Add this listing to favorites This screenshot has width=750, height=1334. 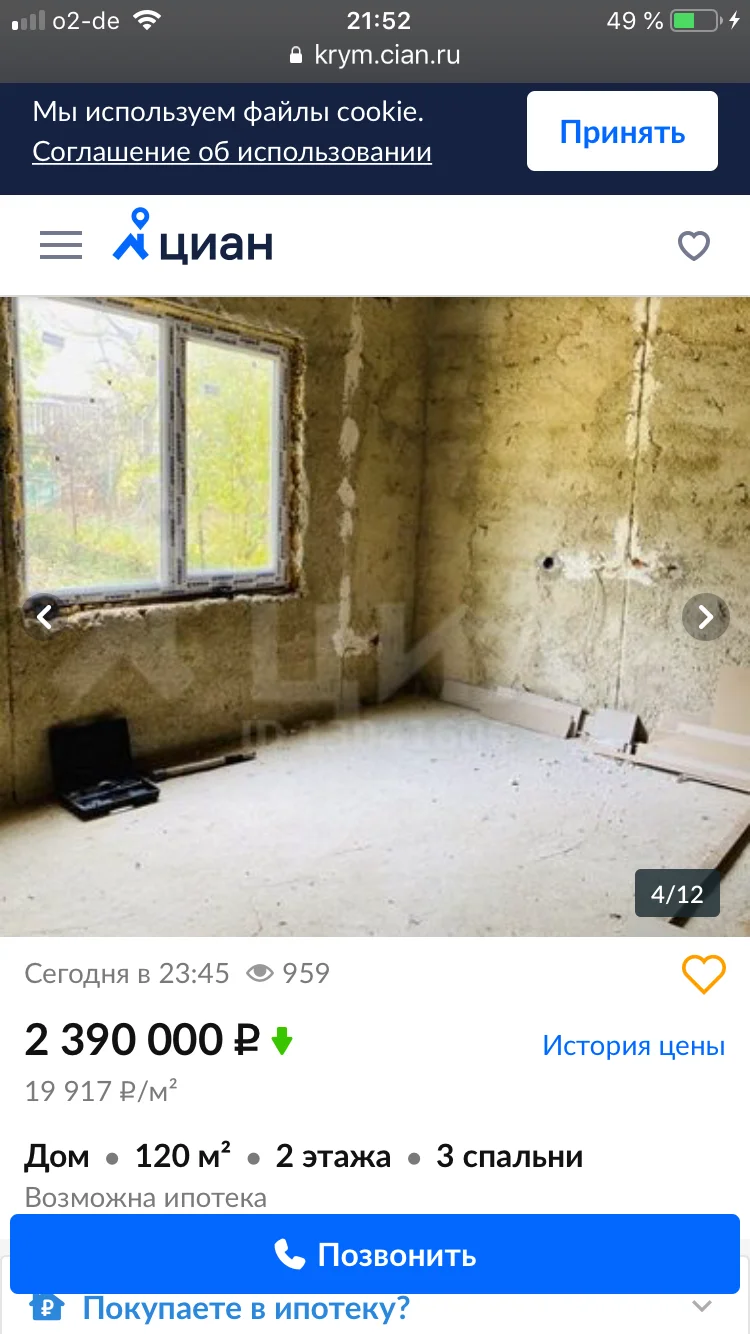(703, 974)
